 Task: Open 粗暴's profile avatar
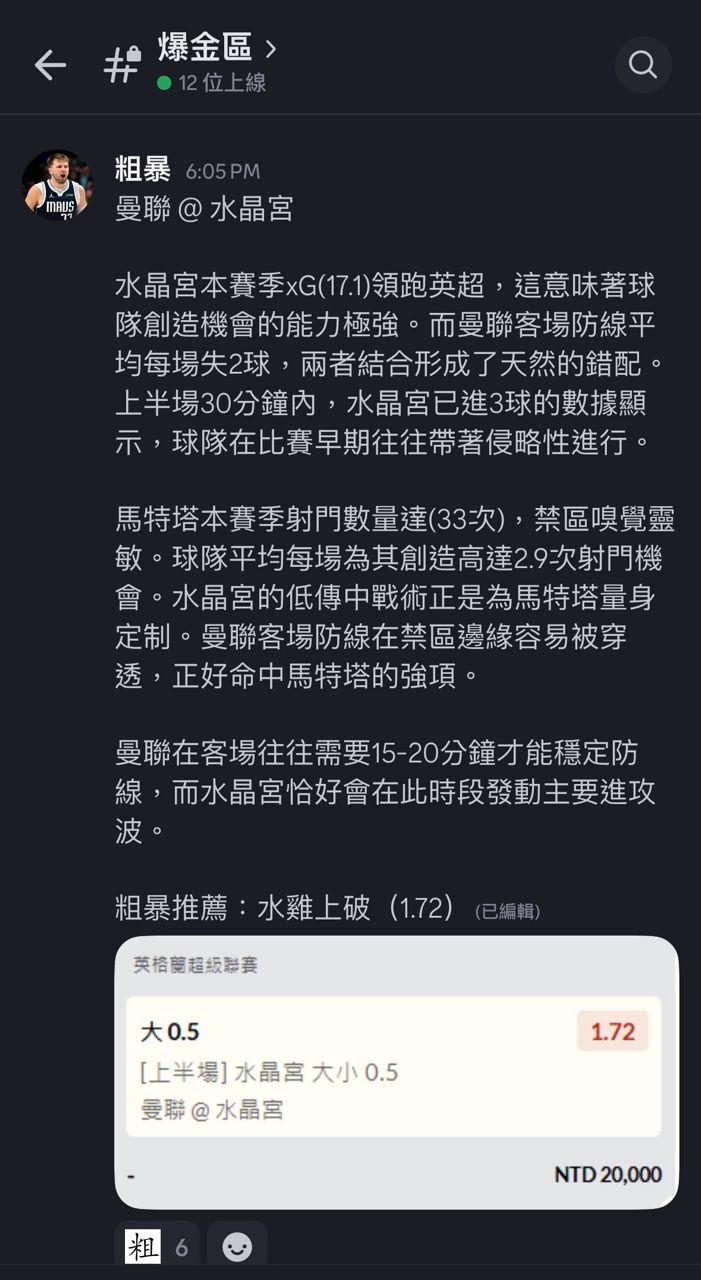(x=57, y=186)
